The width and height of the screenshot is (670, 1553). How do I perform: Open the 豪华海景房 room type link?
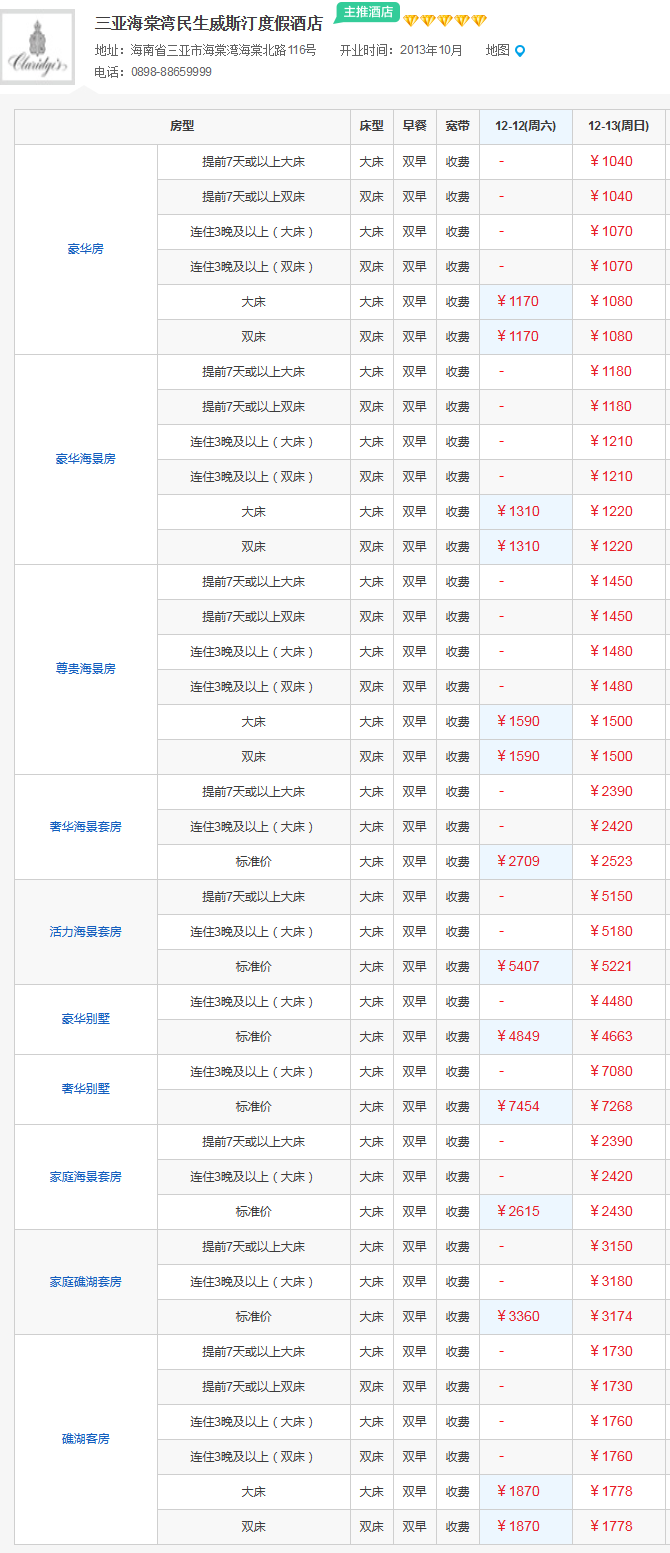(86, 459)
